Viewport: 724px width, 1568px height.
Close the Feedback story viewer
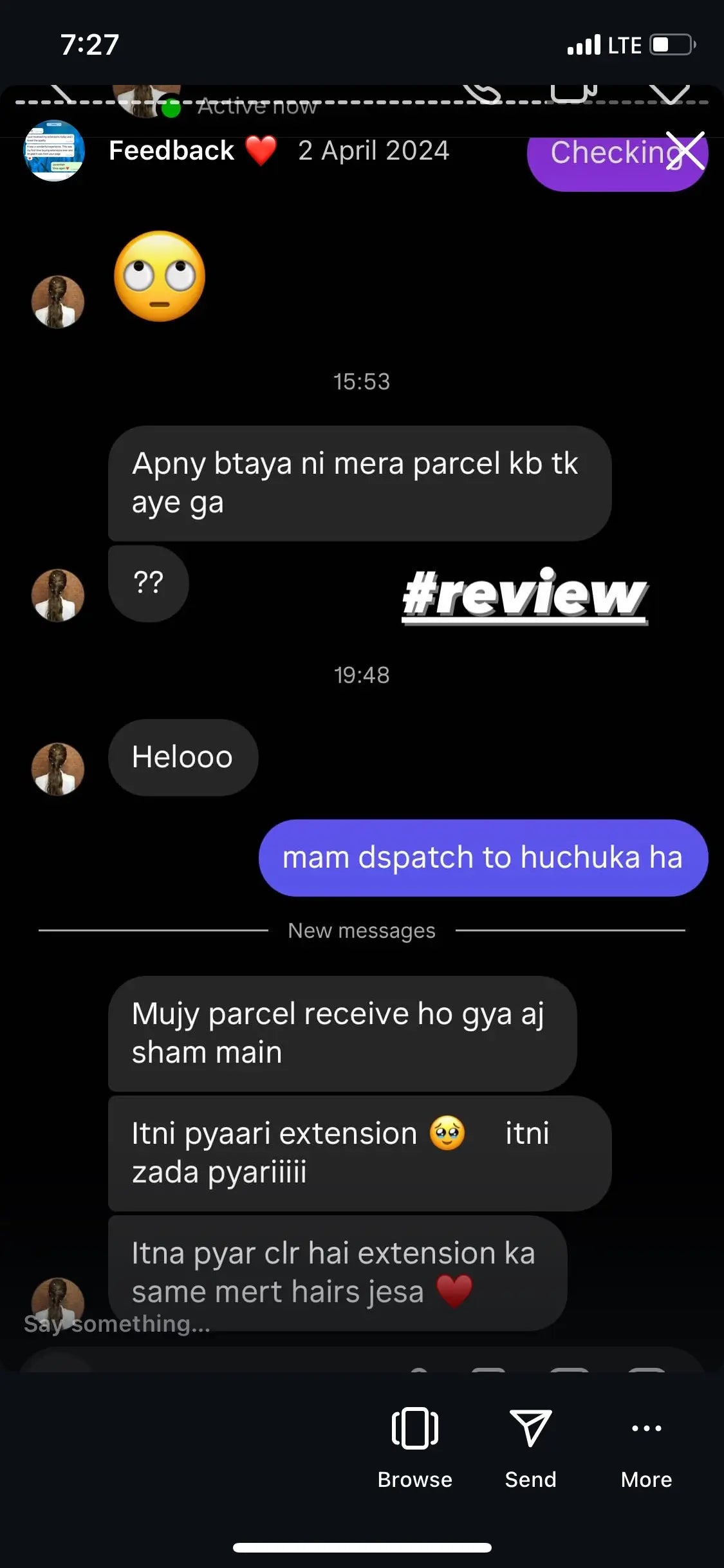(x=685, y=151)
